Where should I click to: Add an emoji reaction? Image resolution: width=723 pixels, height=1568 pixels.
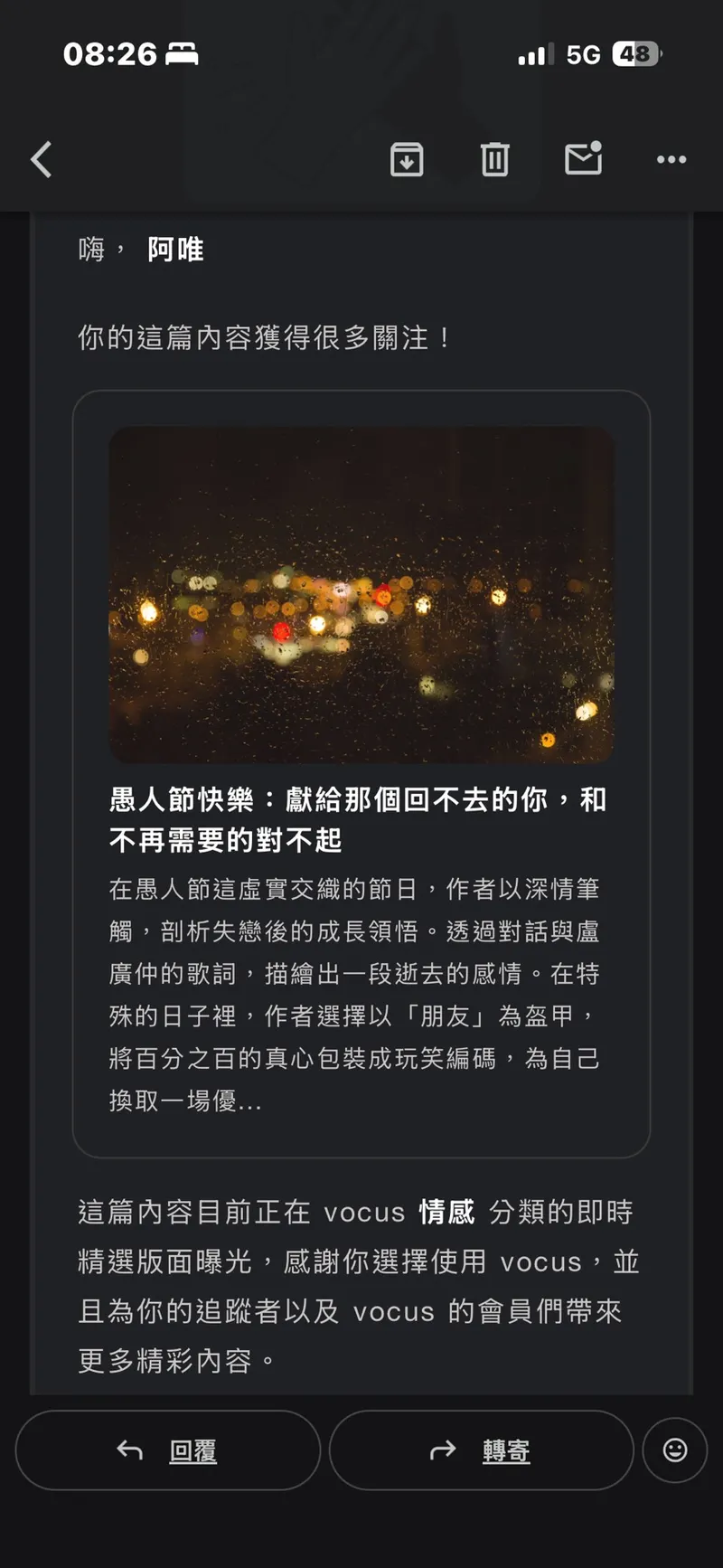tap(674, 1450)
